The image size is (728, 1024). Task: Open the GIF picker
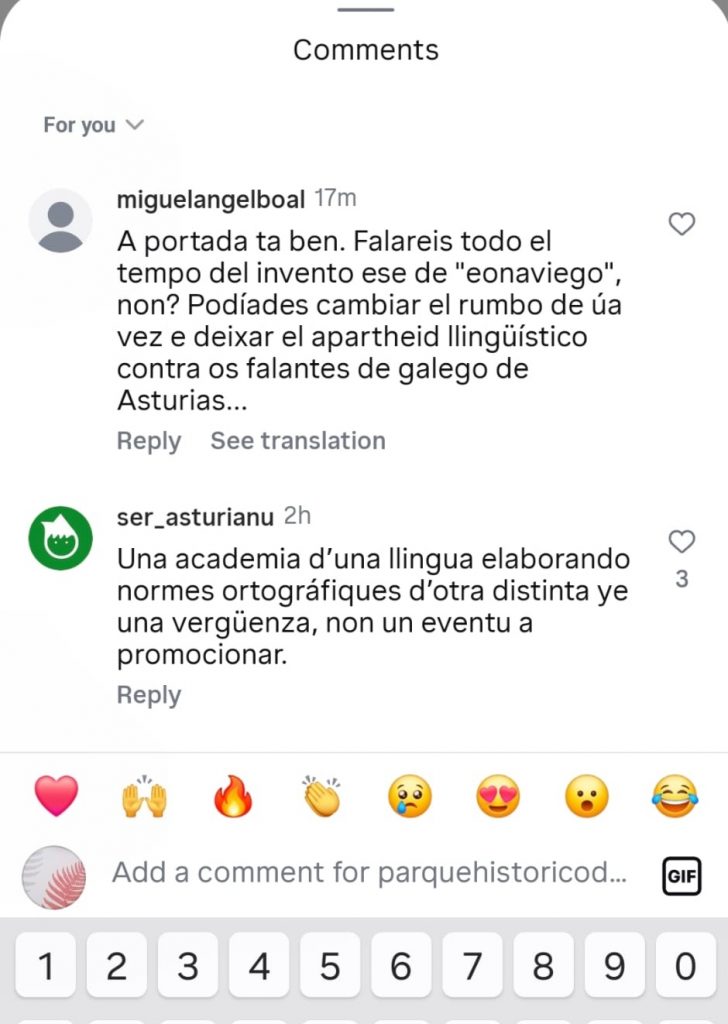[682, 874]
